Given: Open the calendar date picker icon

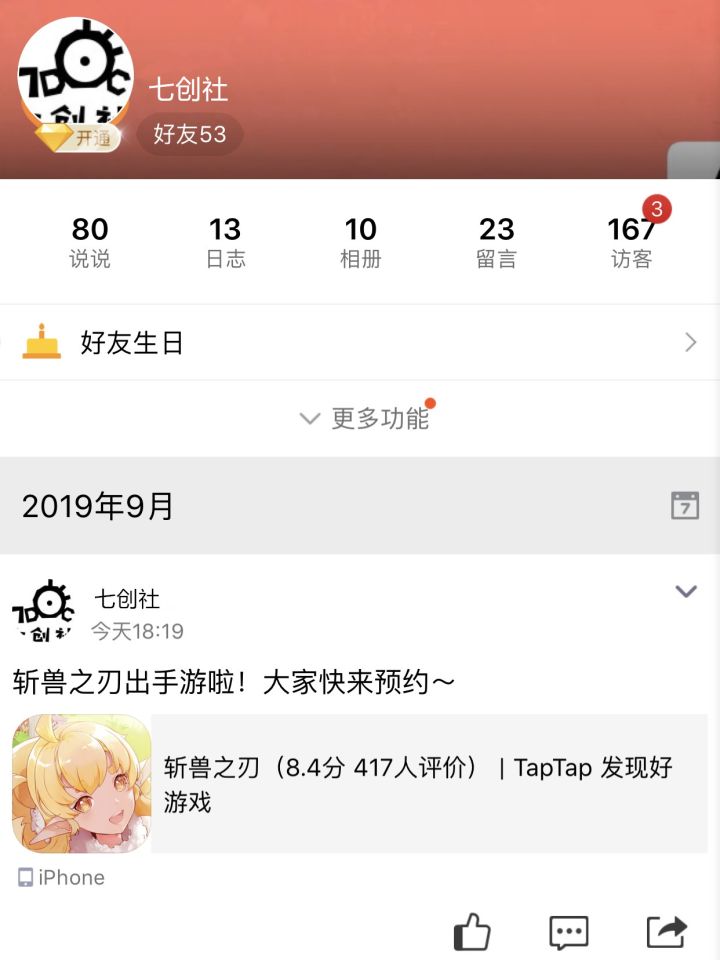Looking at the screenshot, I should pyautogui.click(x=685, y=506).
